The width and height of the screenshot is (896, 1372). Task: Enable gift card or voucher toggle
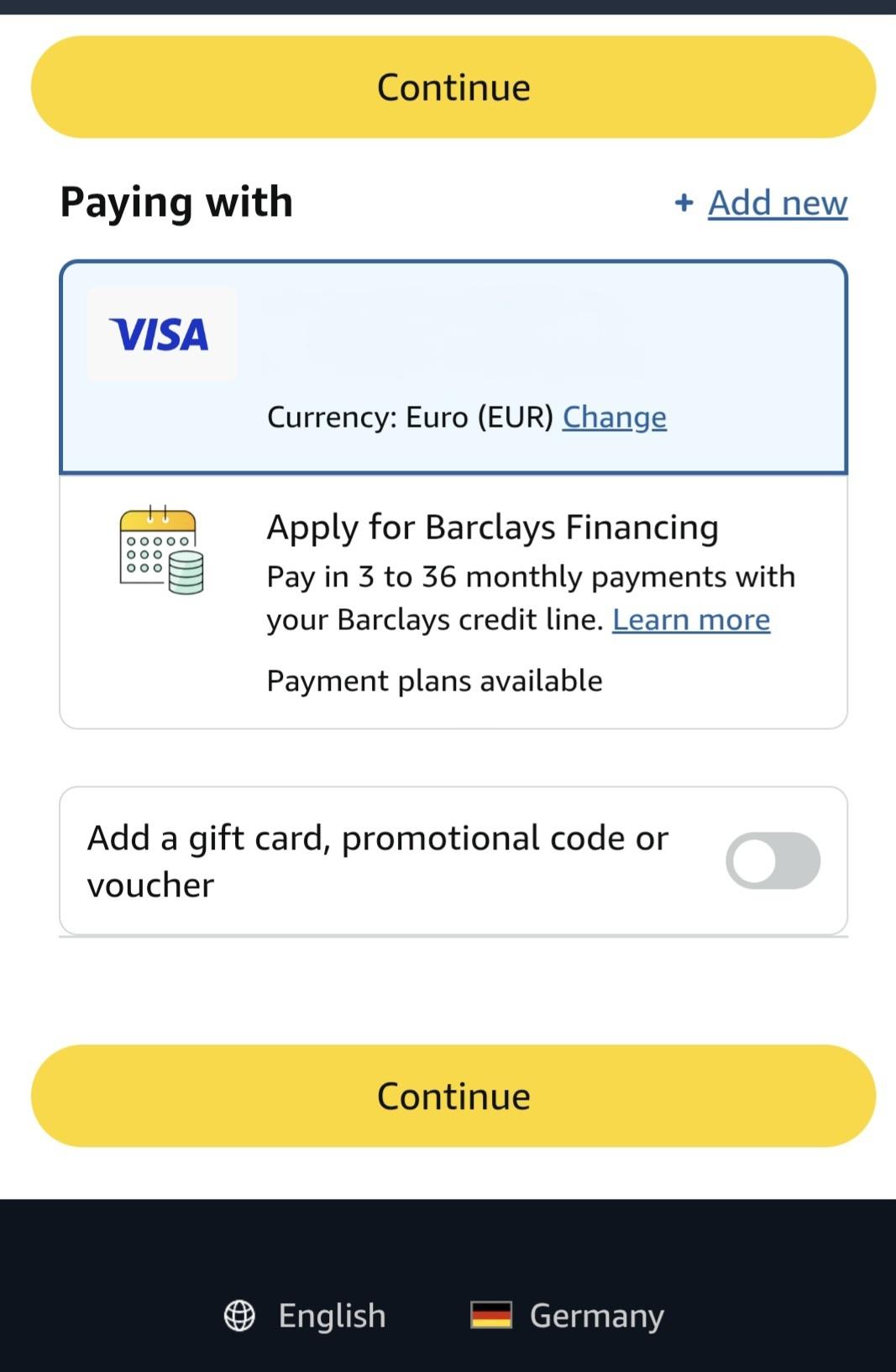[772, 860]
